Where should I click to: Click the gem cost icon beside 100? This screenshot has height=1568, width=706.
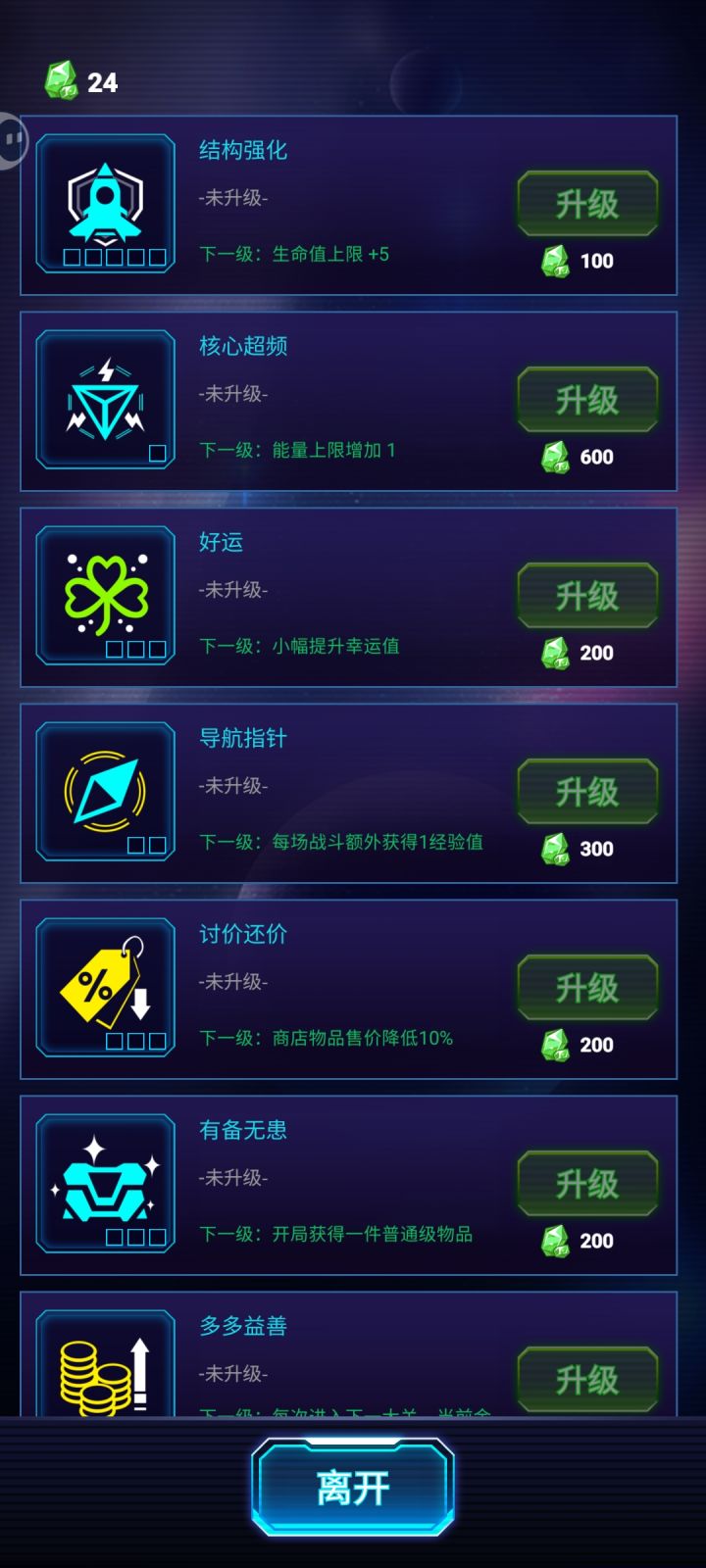(557, 261)
